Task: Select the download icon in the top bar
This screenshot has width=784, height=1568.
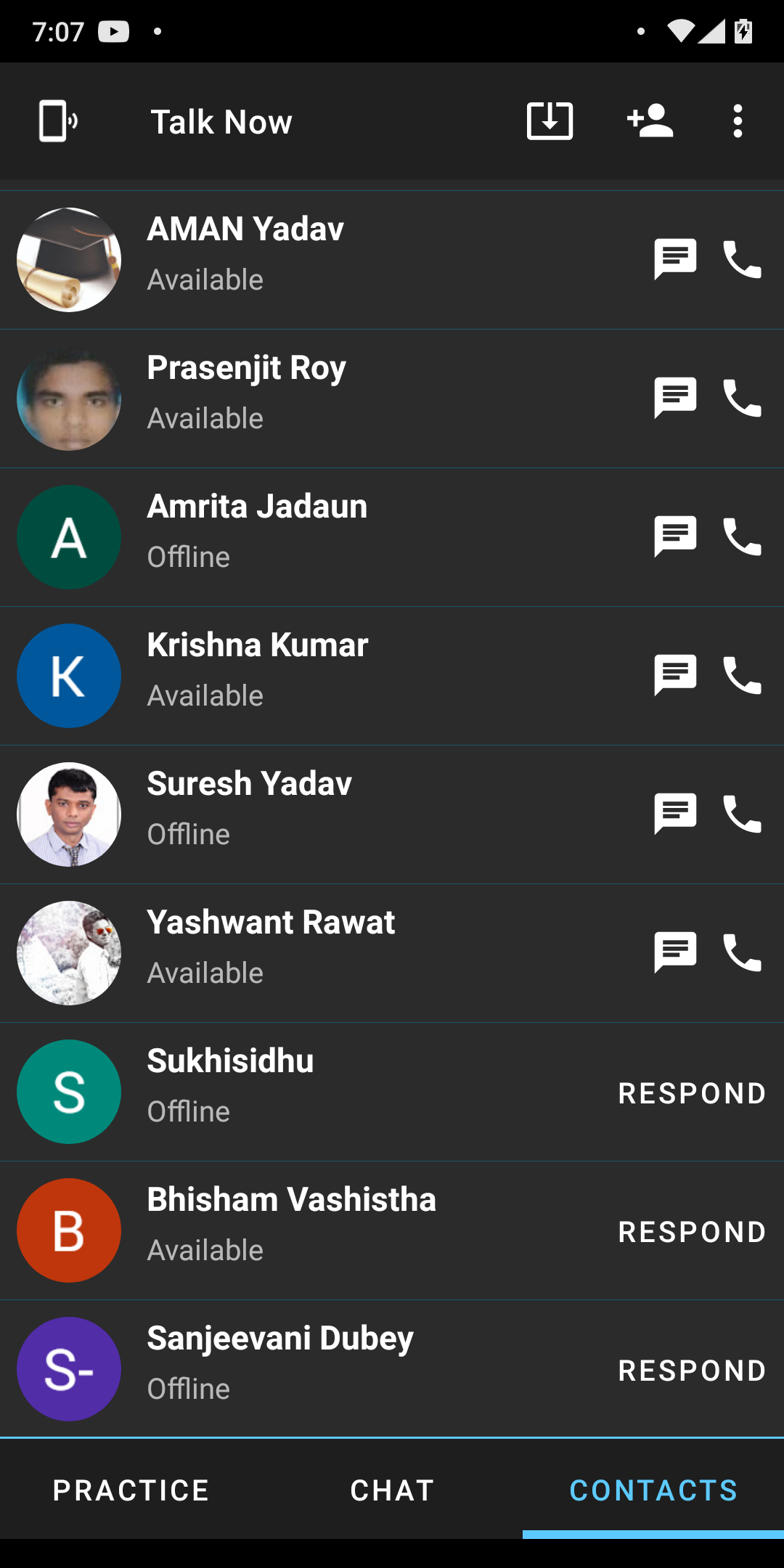Action: tap(549, 122)
